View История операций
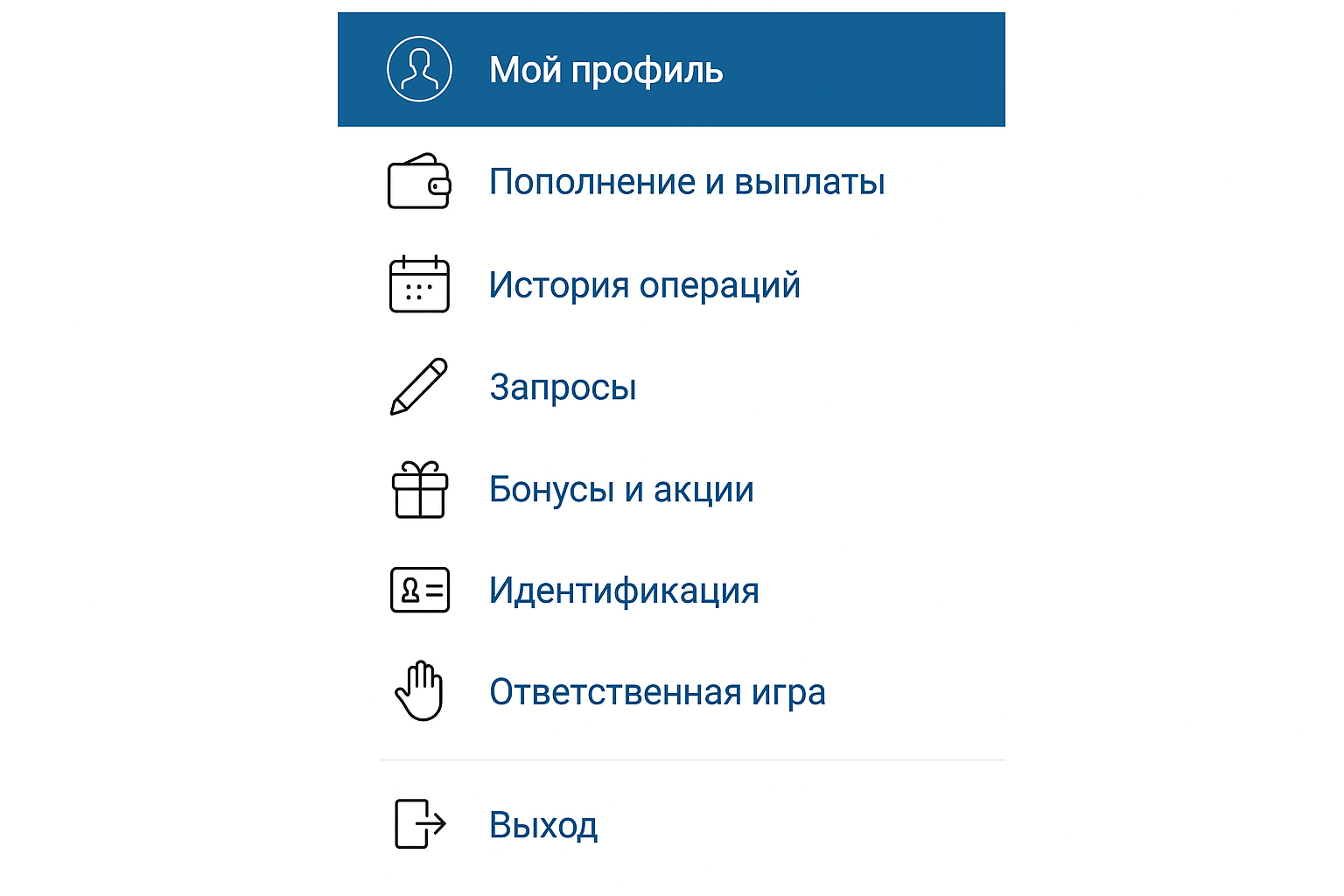 tap(644, 285)
